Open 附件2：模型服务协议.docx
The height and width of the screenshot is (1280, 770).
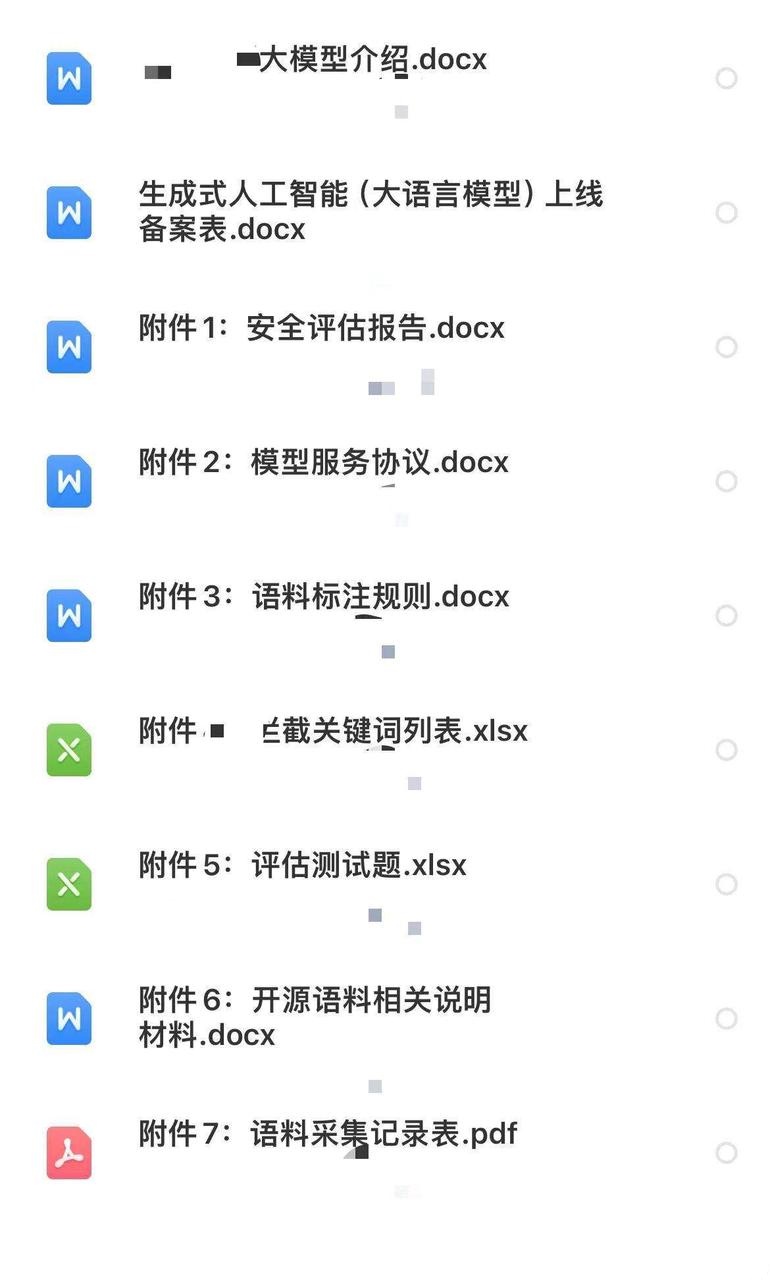[324, 462]
